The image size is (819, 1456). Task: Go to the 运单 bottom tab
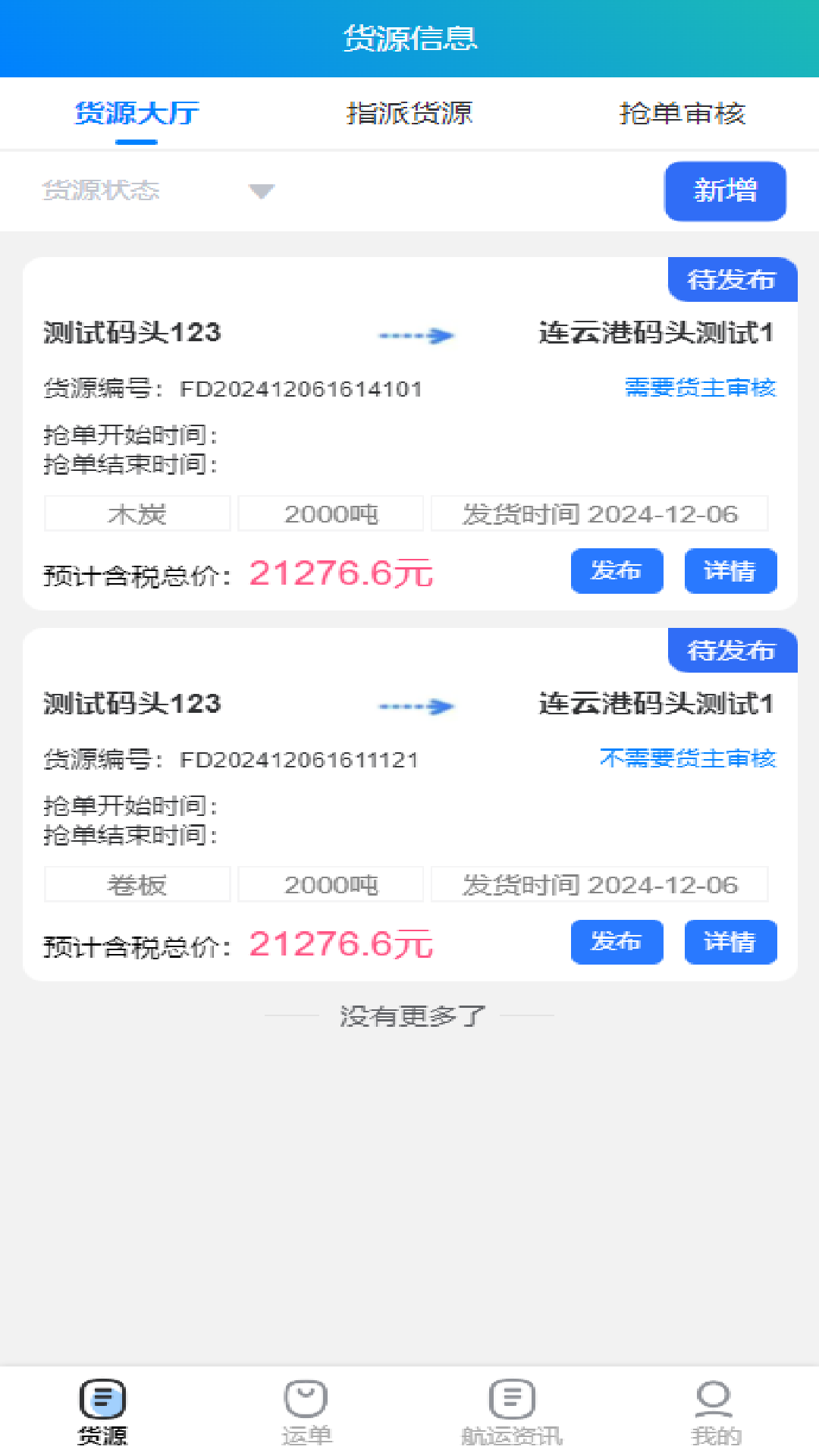click(306, 1412)
